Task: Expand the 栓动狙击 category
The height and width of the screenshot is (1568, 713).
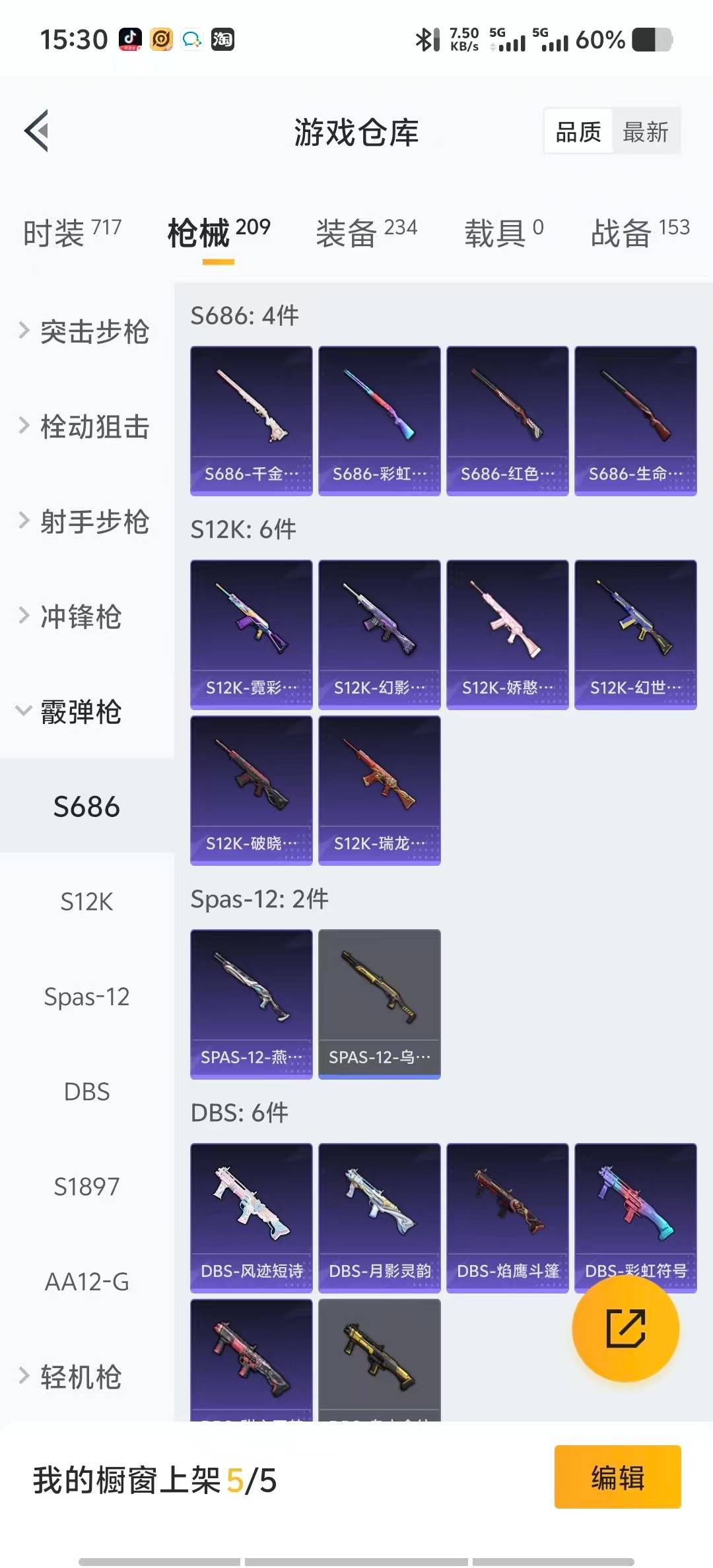Action: coord(86,426)
